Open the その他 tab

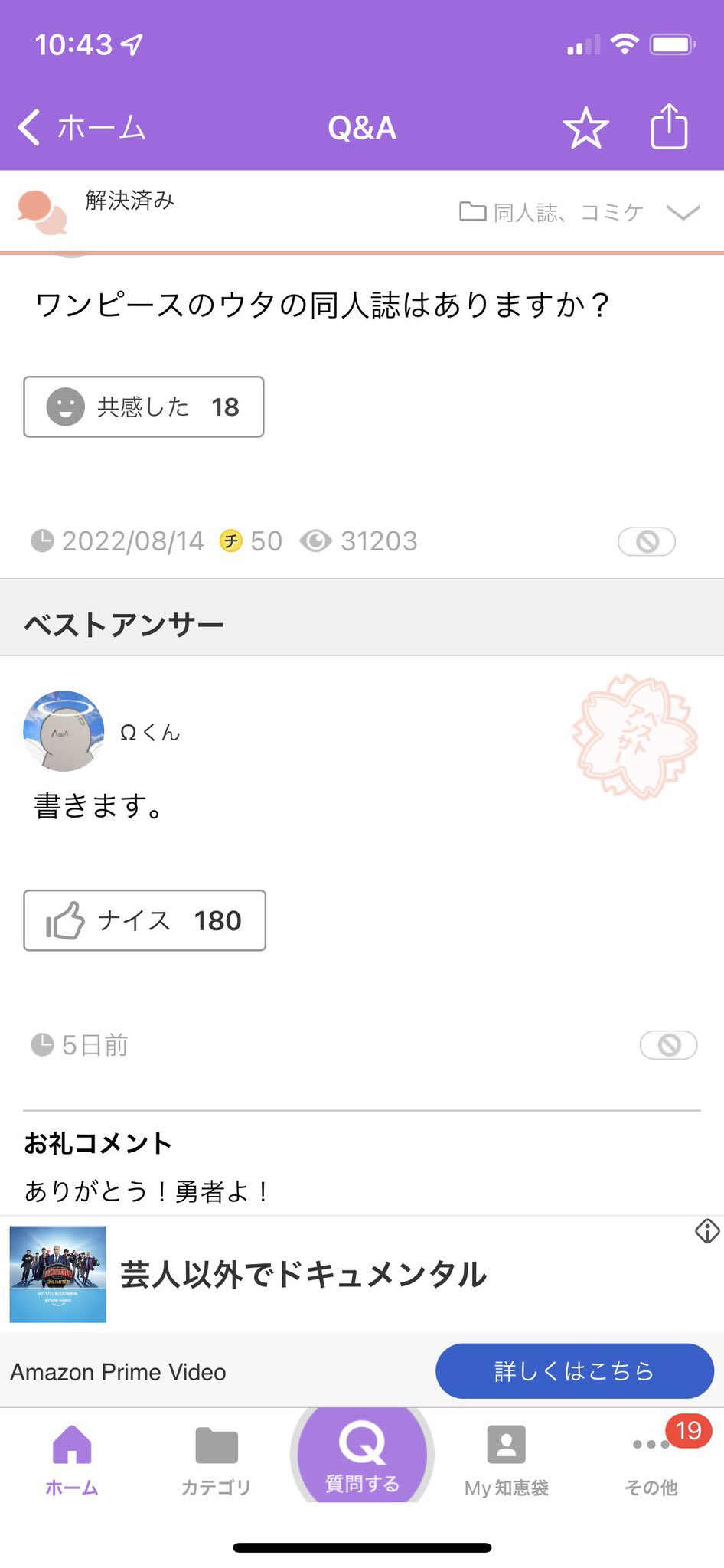coord(651,1460)
